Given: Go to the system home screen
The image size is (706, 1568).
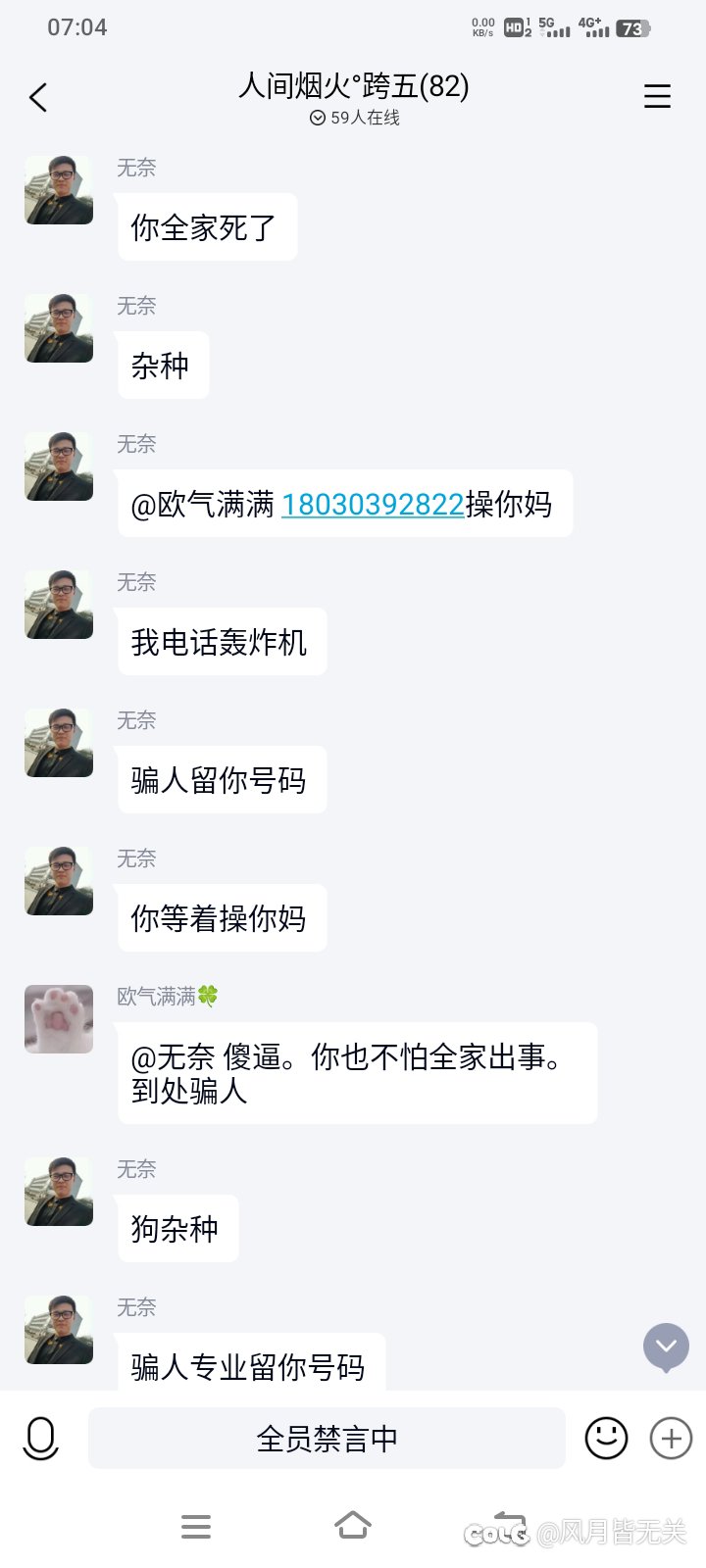Looking at the screenshot, I should (353, 1526).
